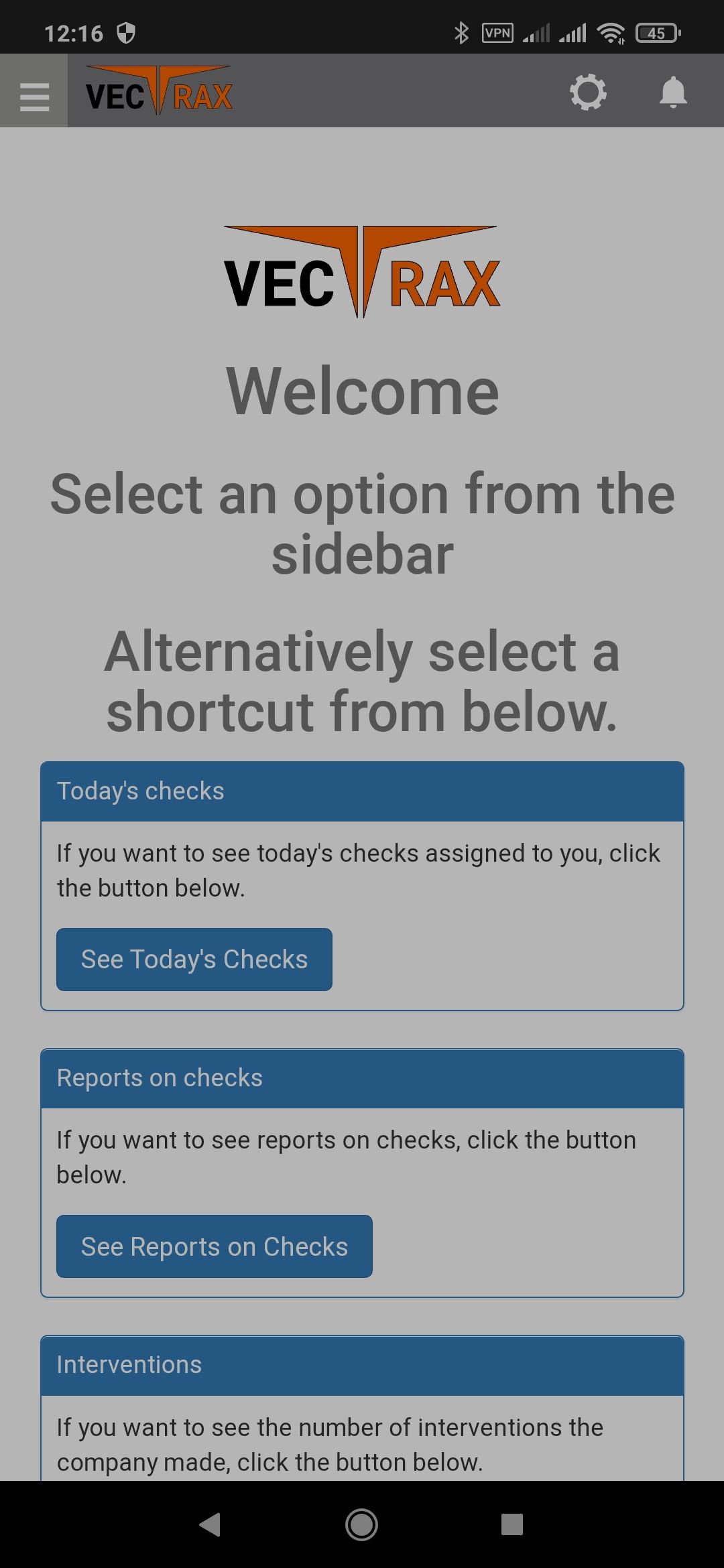Tap the VECTRAX logo in header
This screenshot has width=724, height=1568.
(159, 90)
